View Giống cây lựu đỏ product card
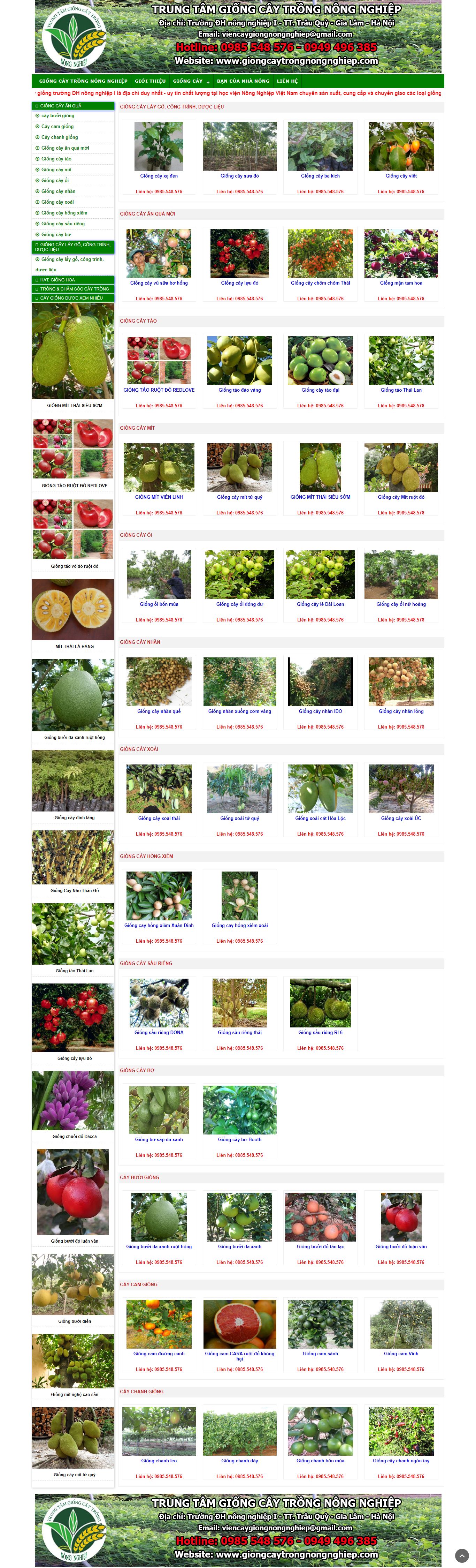Viewport: 476px width, 1568px height. [x=239, y=283]
